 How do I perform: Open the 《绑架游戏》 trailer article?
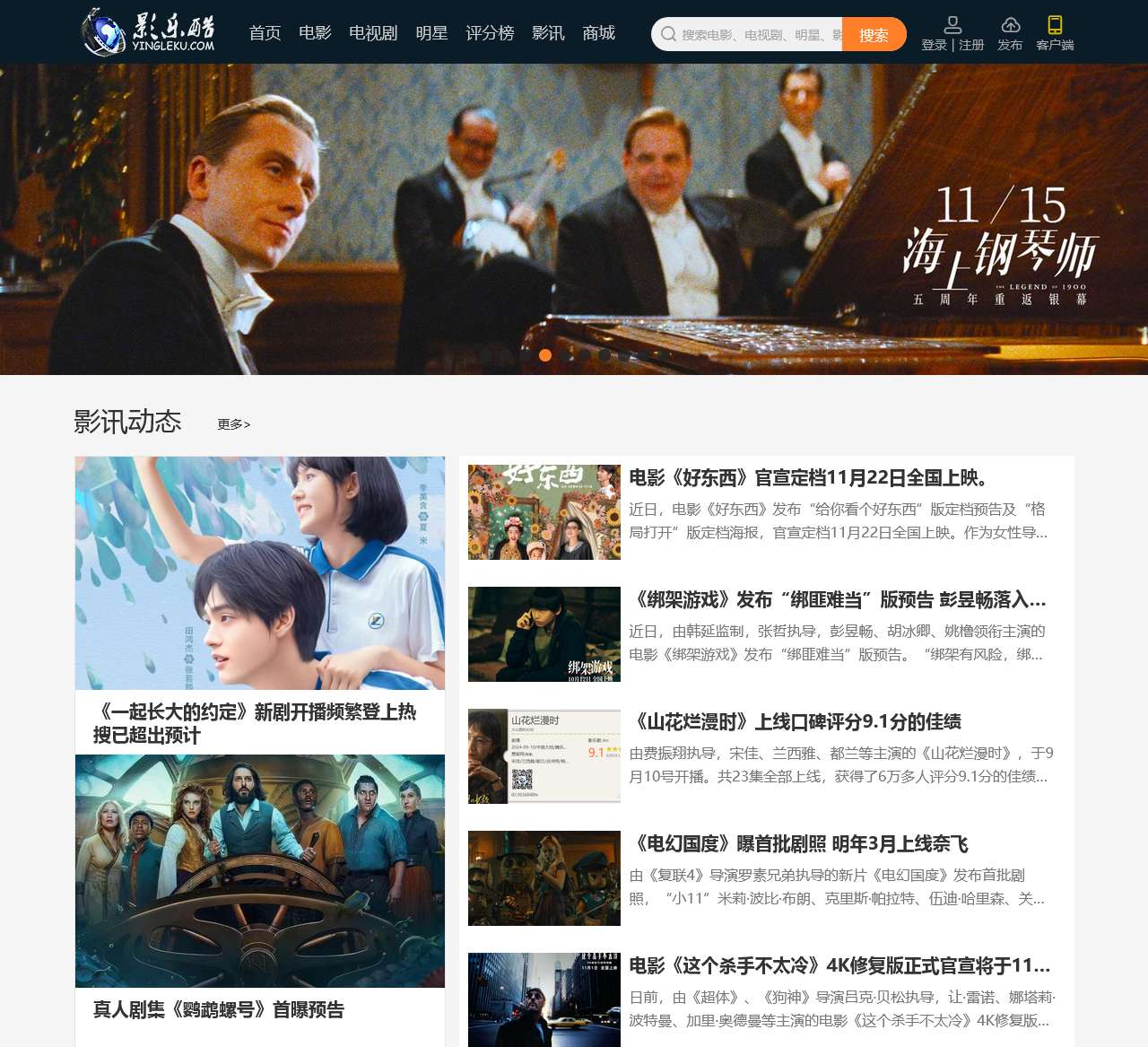coord(837,599)
